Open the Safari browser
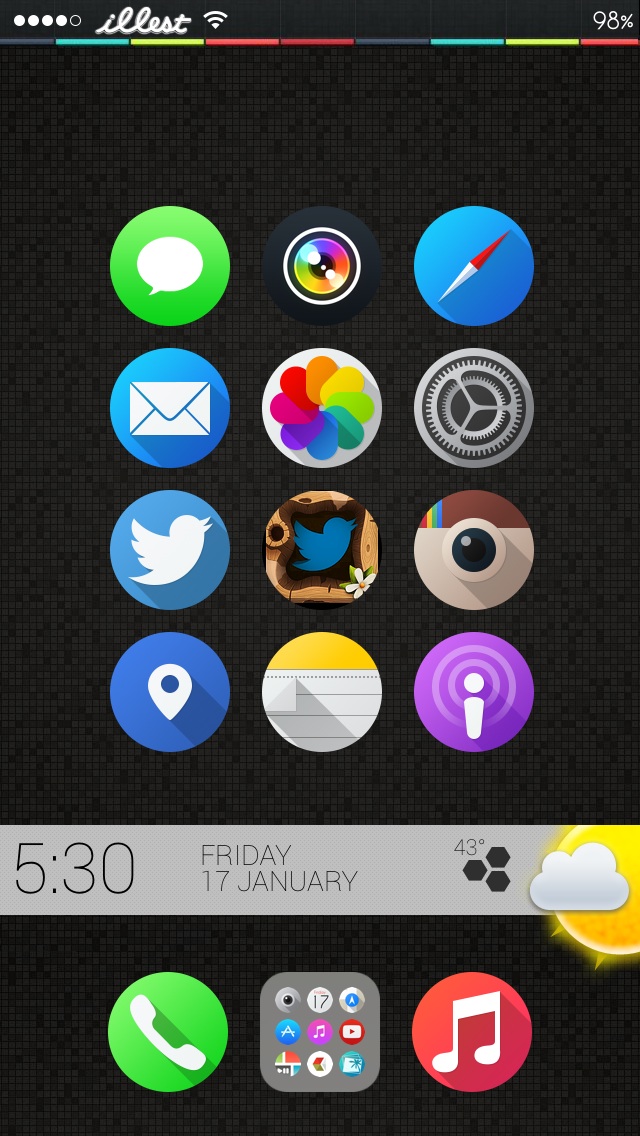 pos(473,266)
